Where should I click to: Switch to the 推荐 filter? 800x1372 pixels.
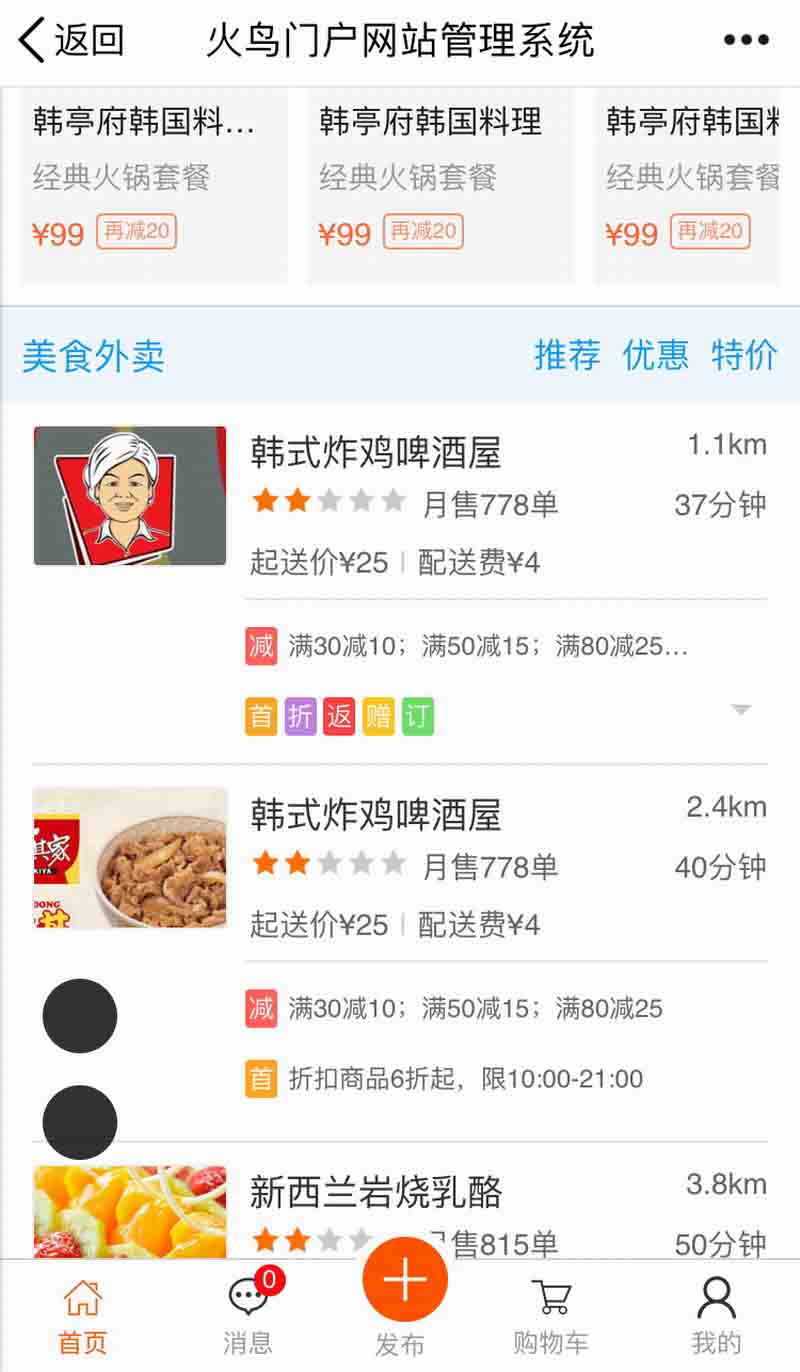pos(567,355)
